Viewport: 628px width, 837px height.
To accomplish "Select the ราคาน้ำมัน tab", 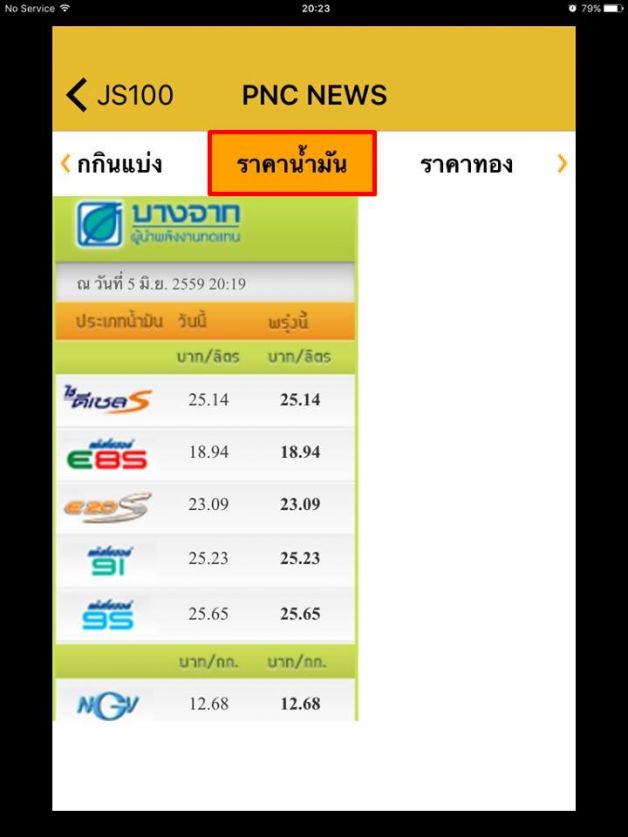I will (x=292, y=164).
